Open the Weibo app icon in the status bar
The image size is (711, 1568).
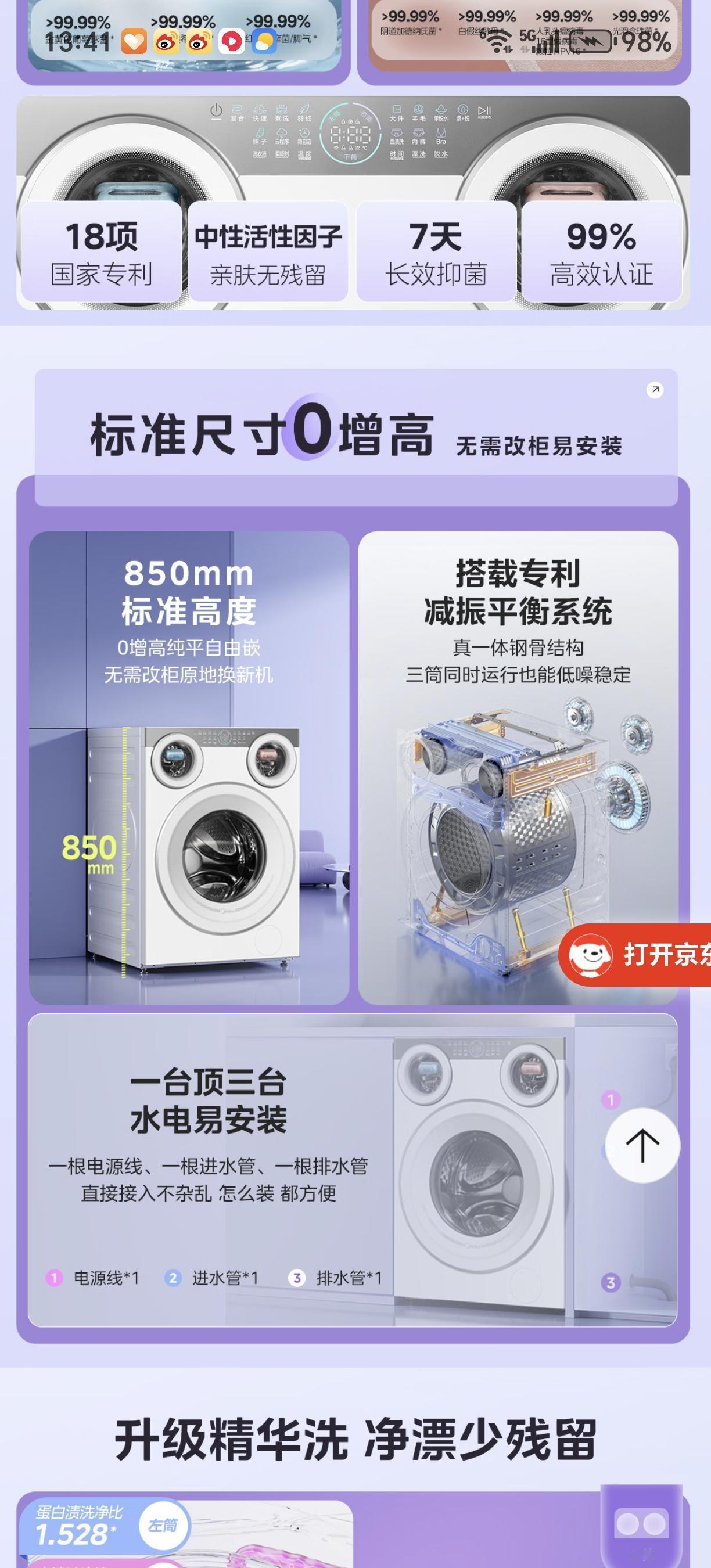tap(166, 41)
